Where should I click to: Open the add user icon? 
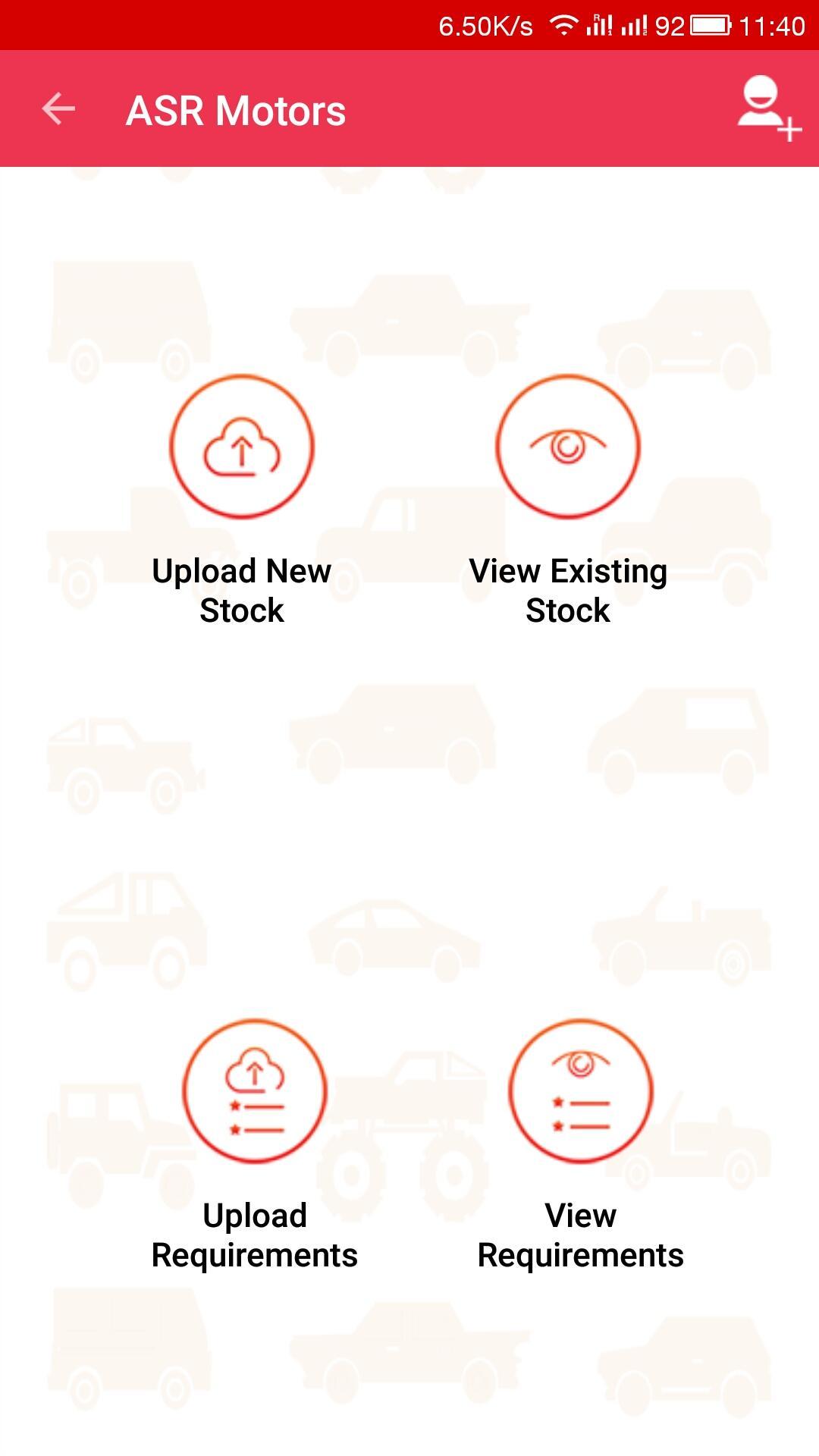tap(767, 109)
